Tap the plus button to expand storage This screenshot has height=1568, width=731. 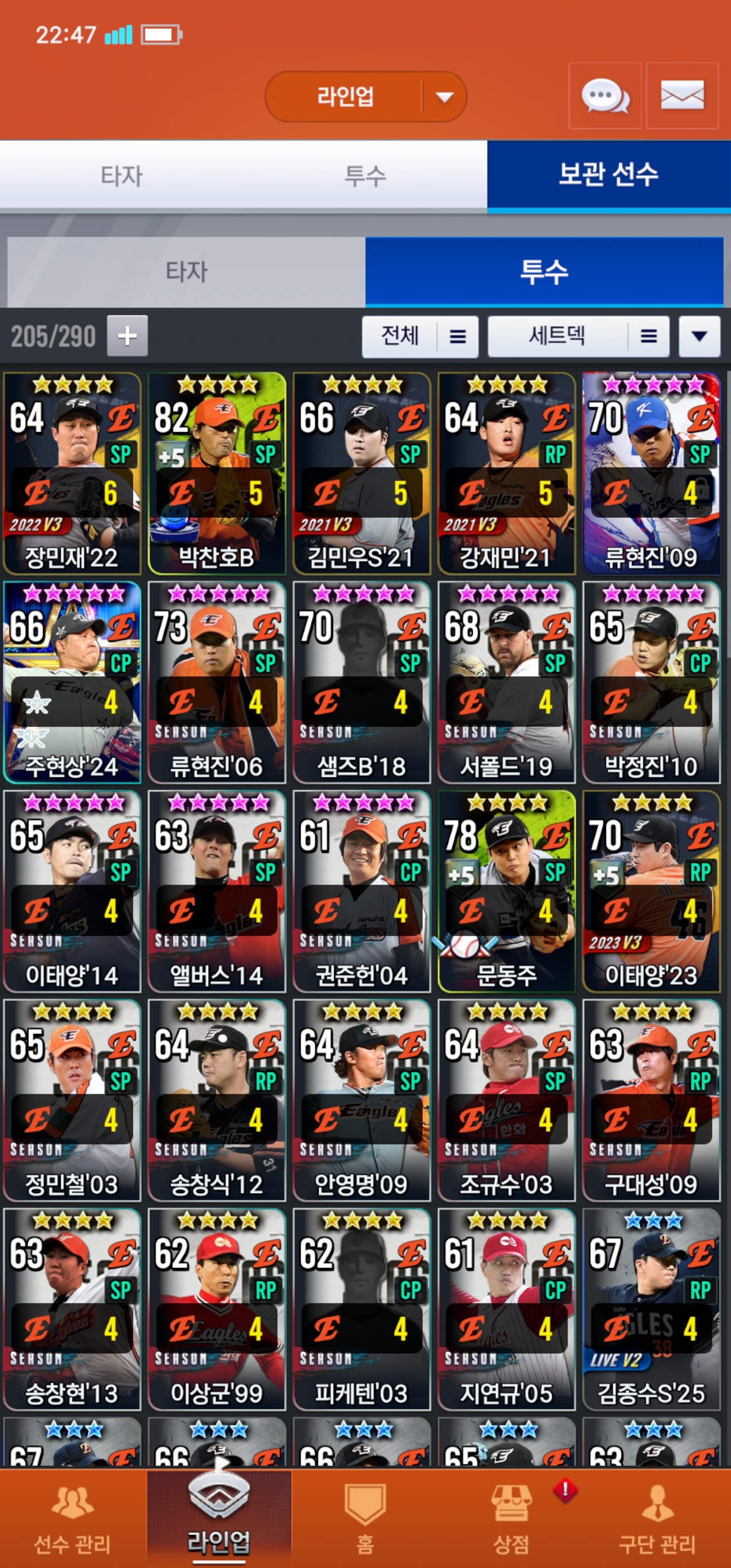(x=127, y=336)
